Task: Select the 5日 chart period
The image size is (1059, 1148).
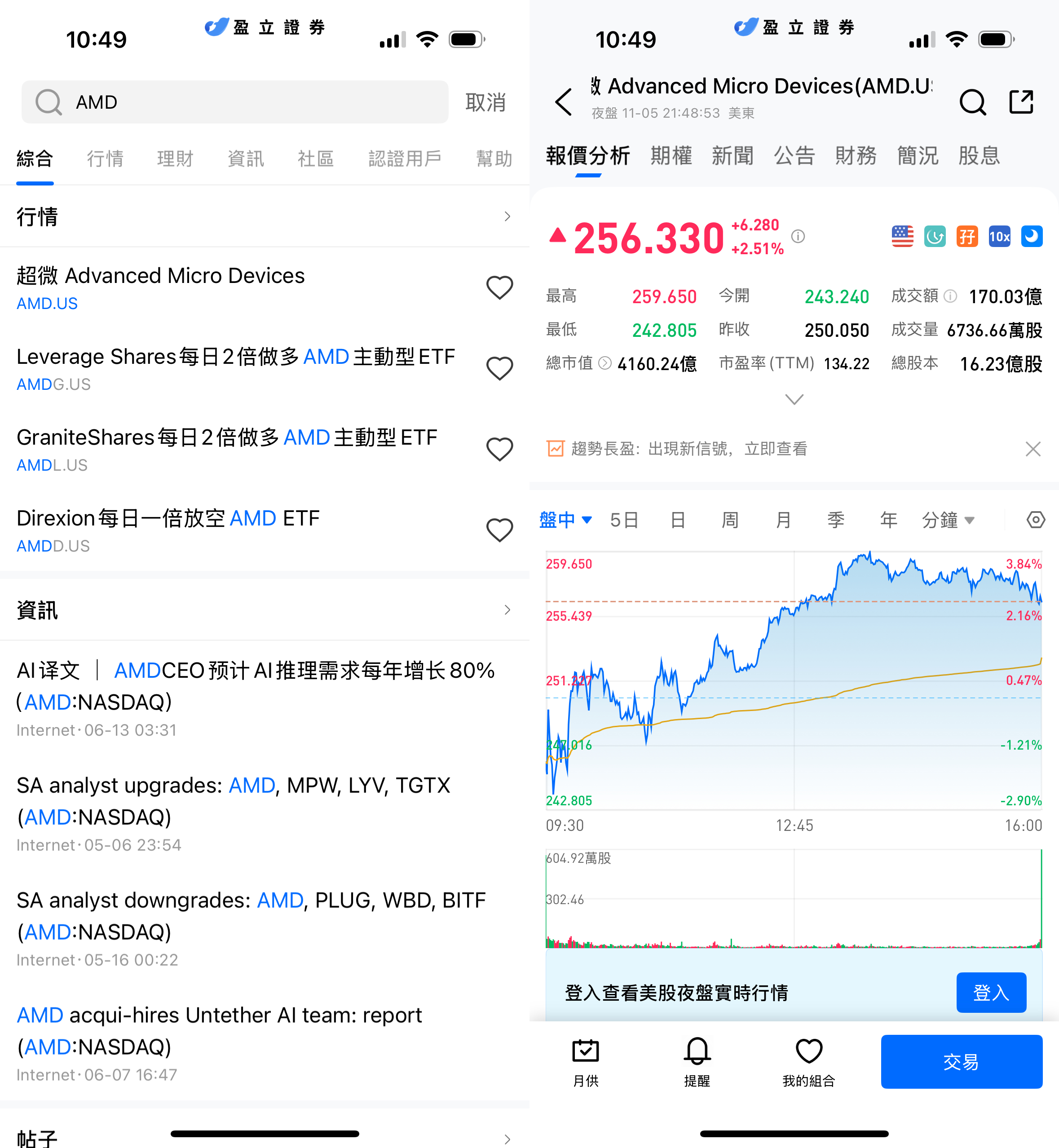Action: 624,520
